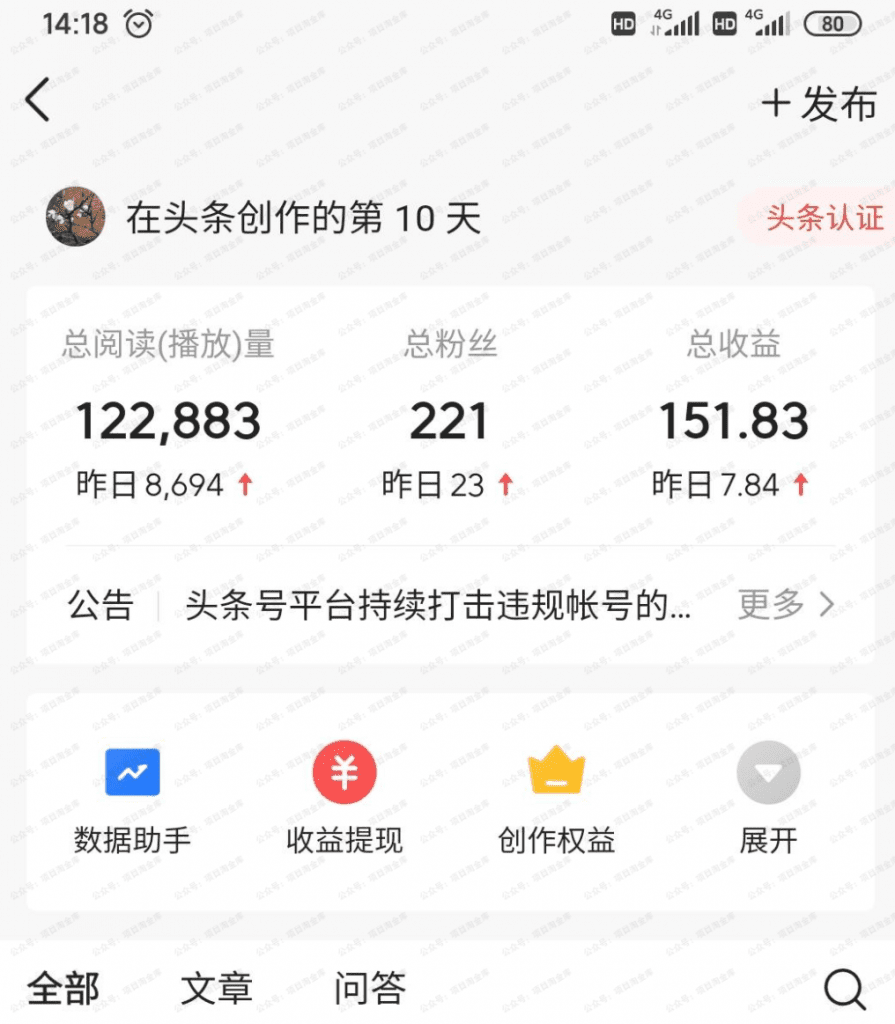This screenshot has width=895, height=1024.
Task: Read the 头条号平台 announcement
Action: point(437,606)
